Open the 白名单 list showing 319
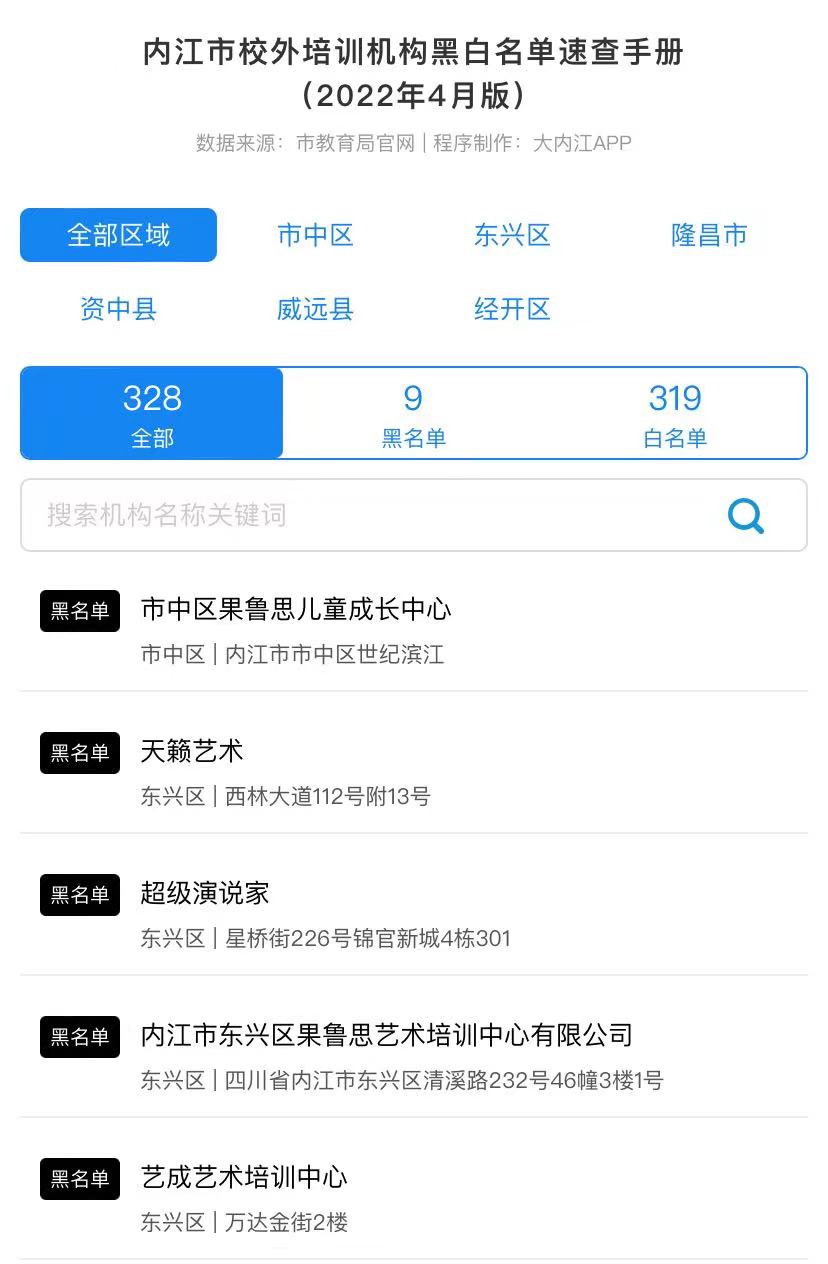The height and width of the screenshot is (1264, 828). 676,413
